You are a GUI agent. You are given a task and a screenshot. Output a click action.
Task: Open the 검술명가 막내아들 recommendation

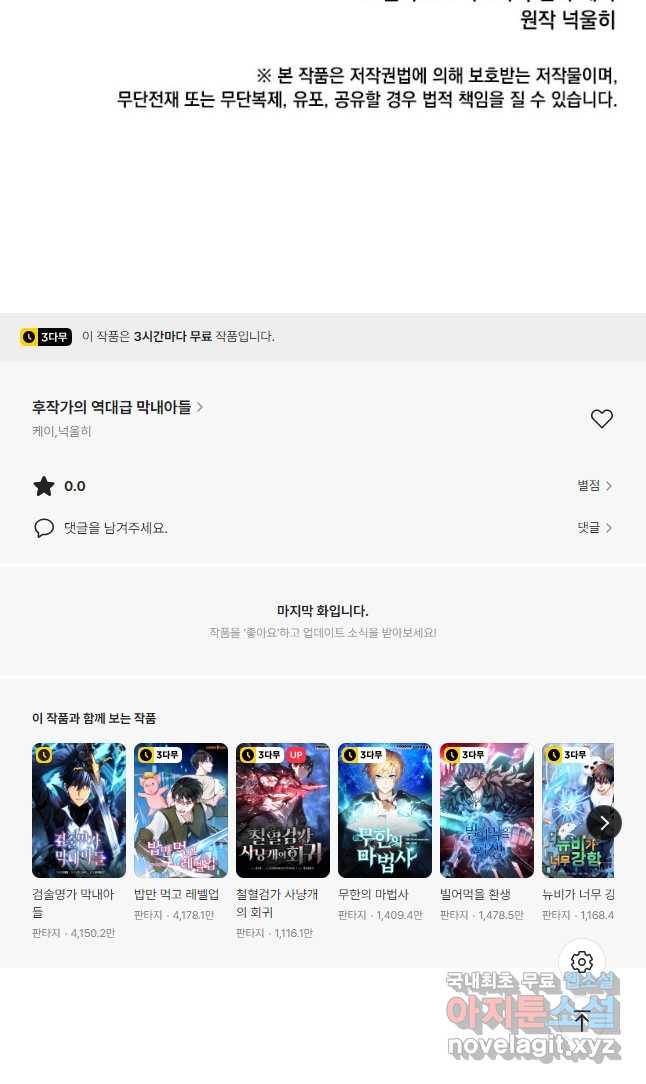click(x=79, y=810)
